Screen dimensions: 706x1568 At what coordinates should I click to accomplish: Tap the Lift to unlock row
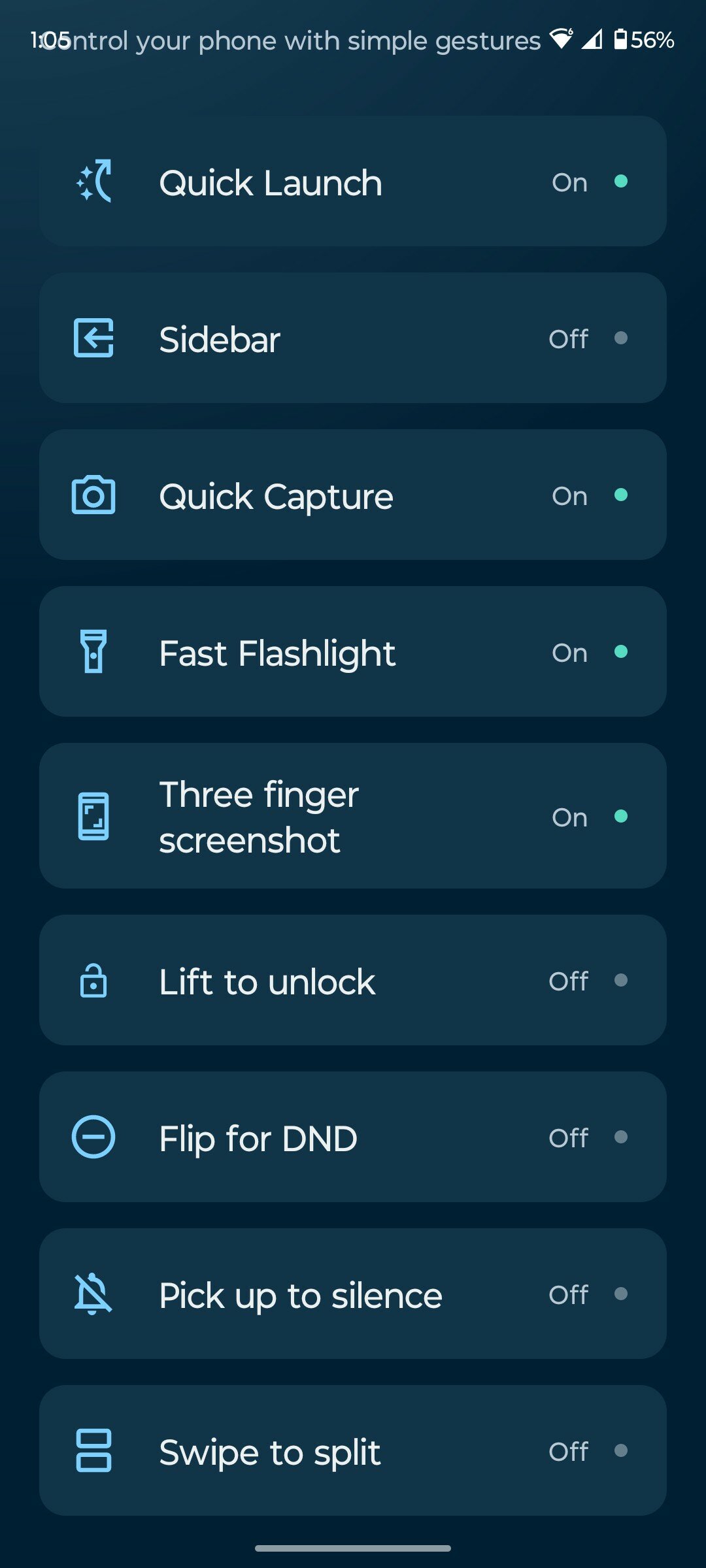tap(353, 980)
